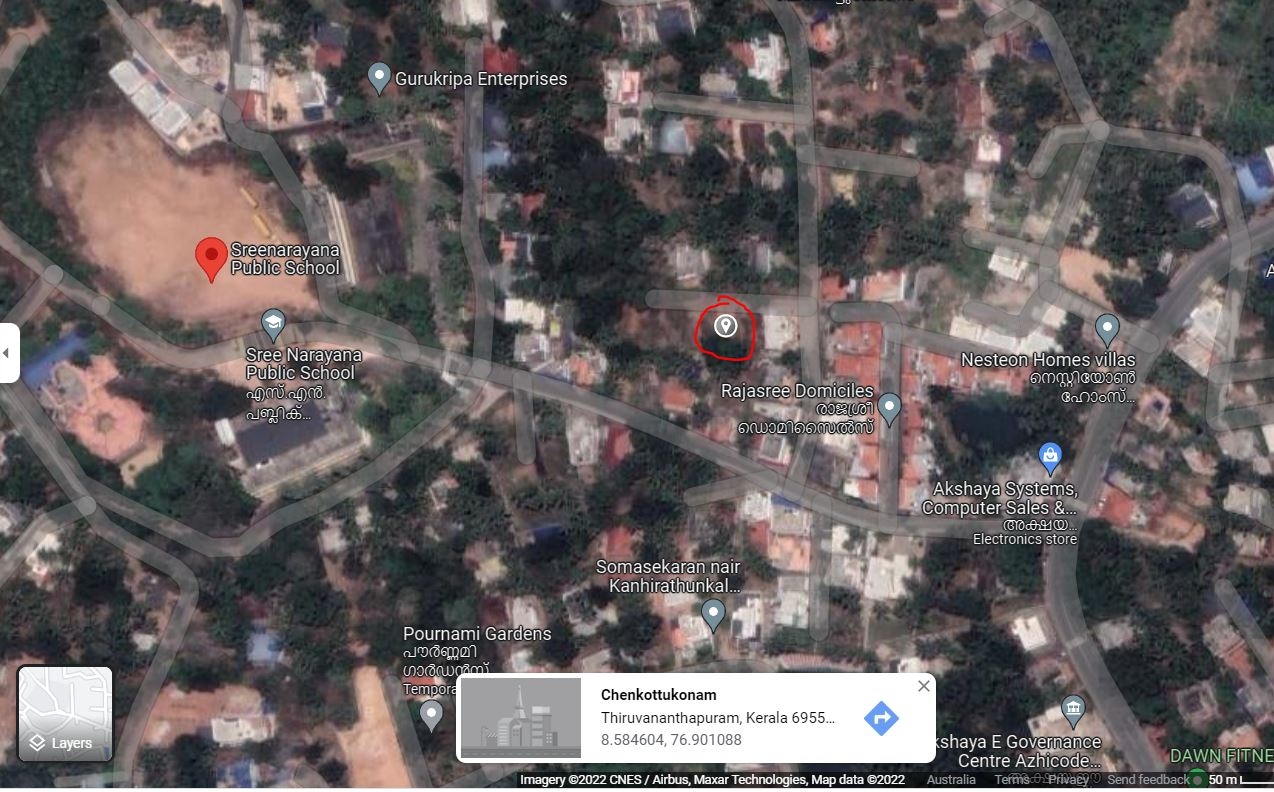Select Sree Narayana Public School marker
Image resolution: width=1274 pixels, height=792 pixels.
(272, 324)
